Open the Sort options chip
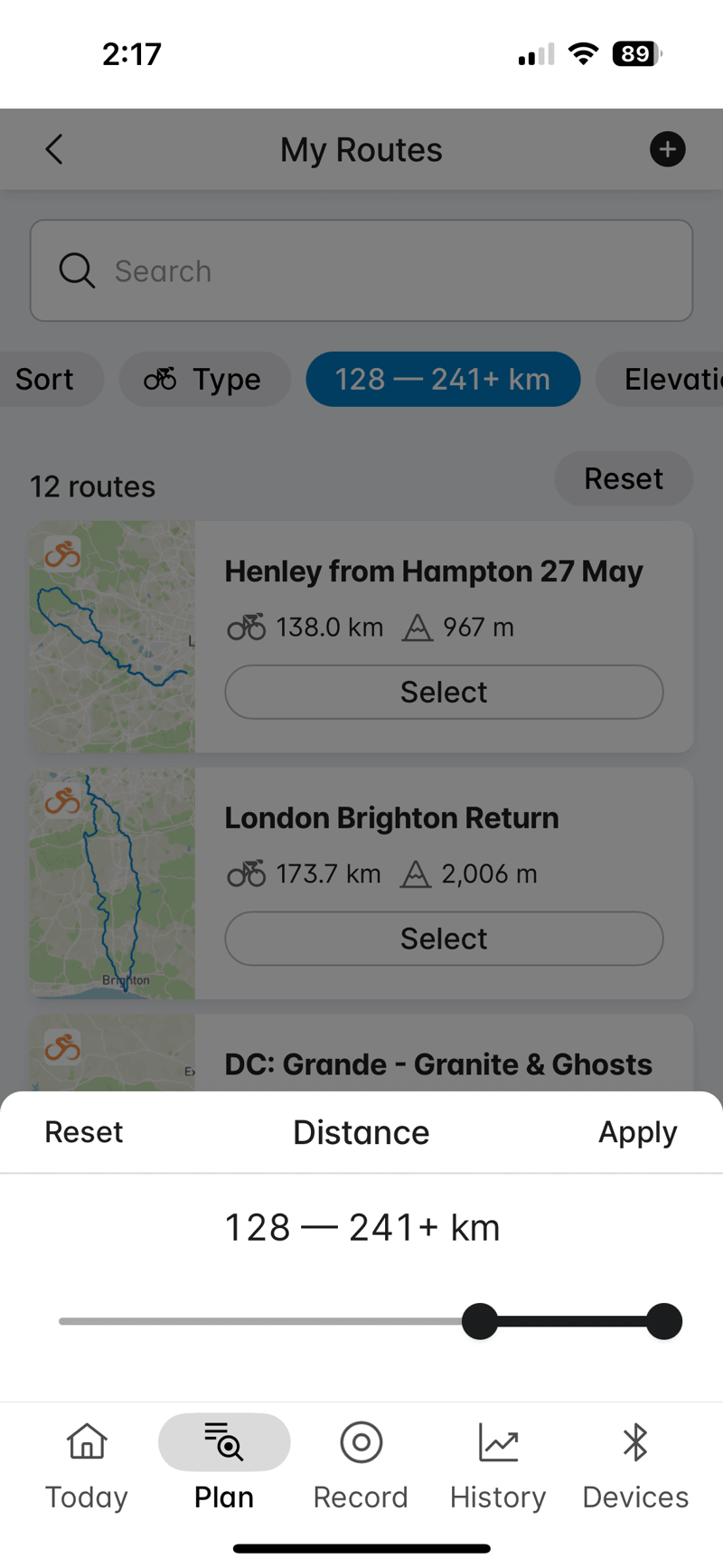723x1568 pixels. pyautogui.click(x=45, y=379)
